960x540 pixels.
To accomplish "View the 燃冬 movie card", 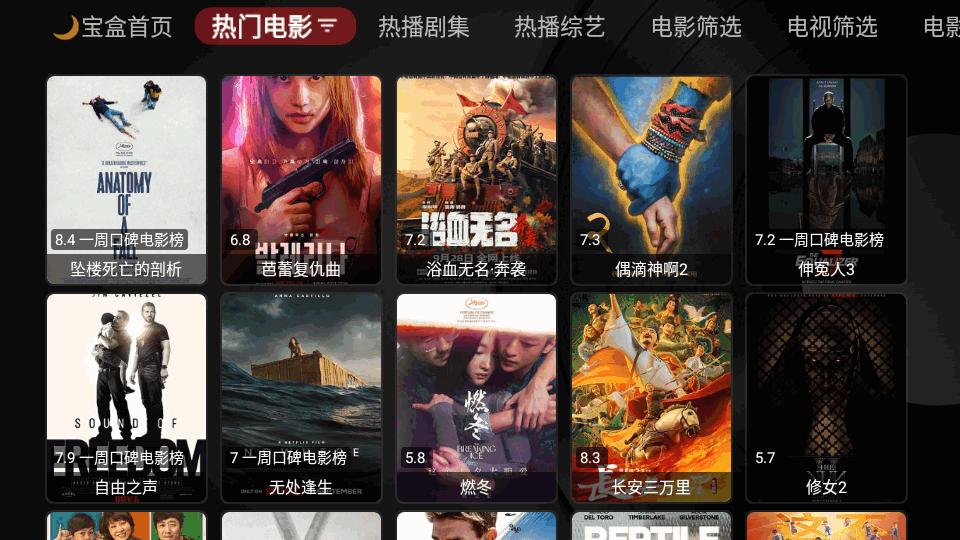I will tap(476, 398).
